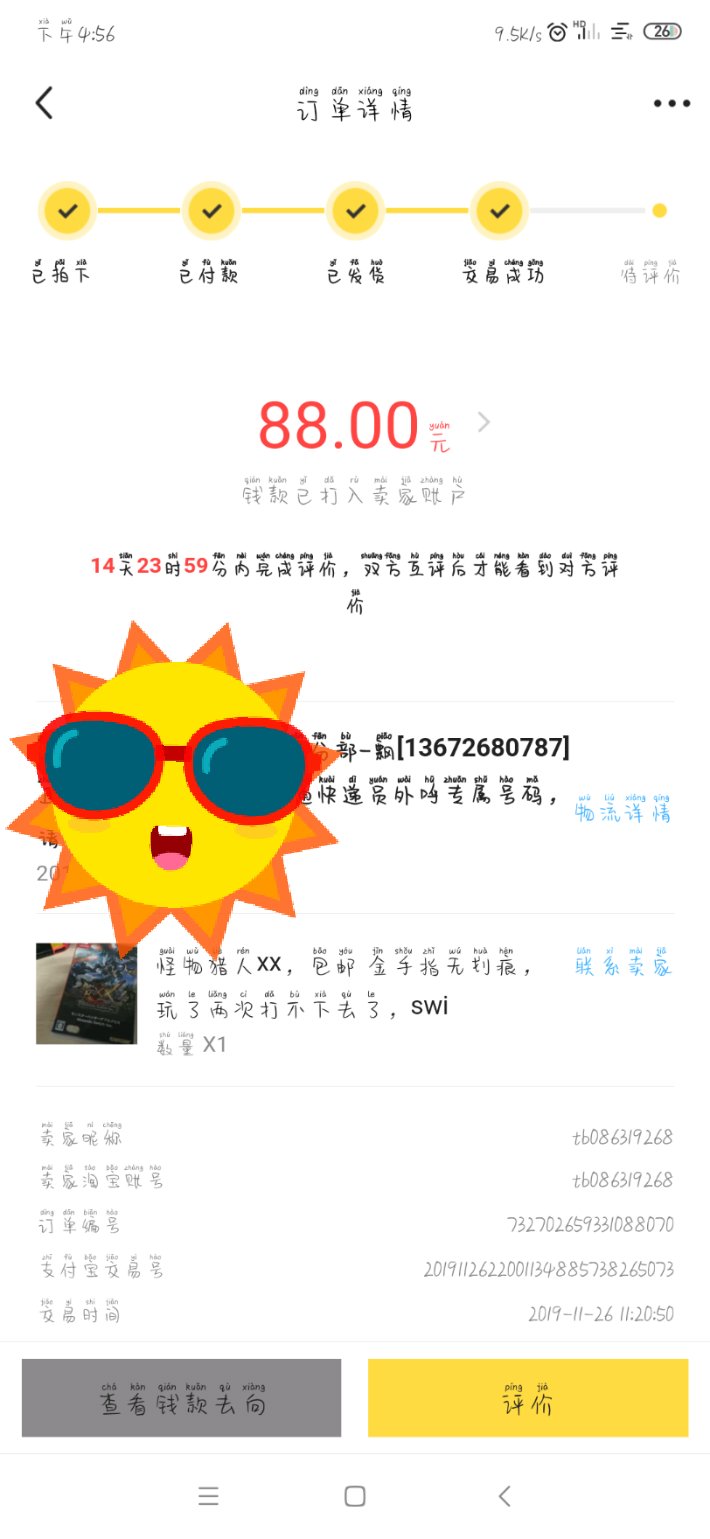Go back from 订单详情 page
The image size is (710, 1539).
point(44,103)
